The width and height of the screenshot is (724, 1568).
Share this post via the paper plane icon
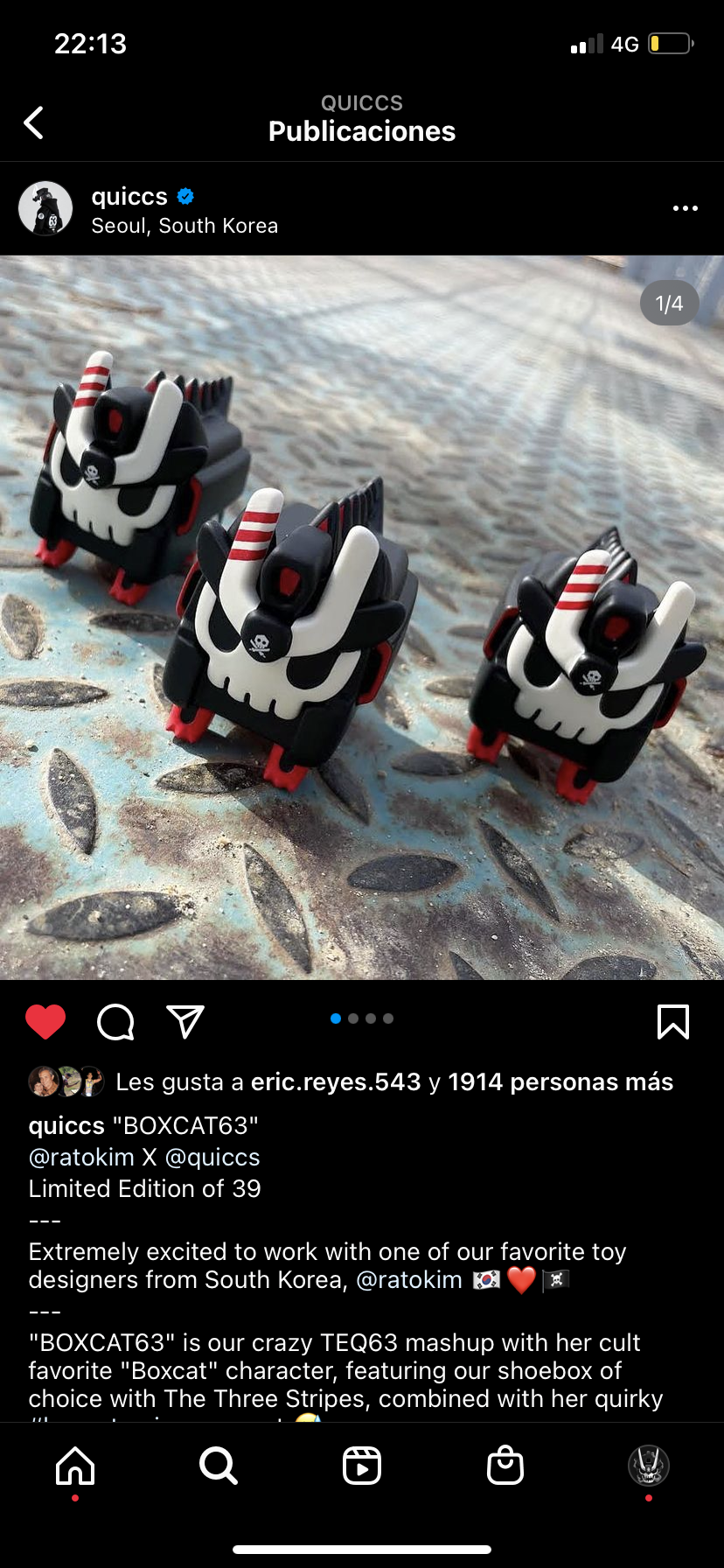(185, 1021)
